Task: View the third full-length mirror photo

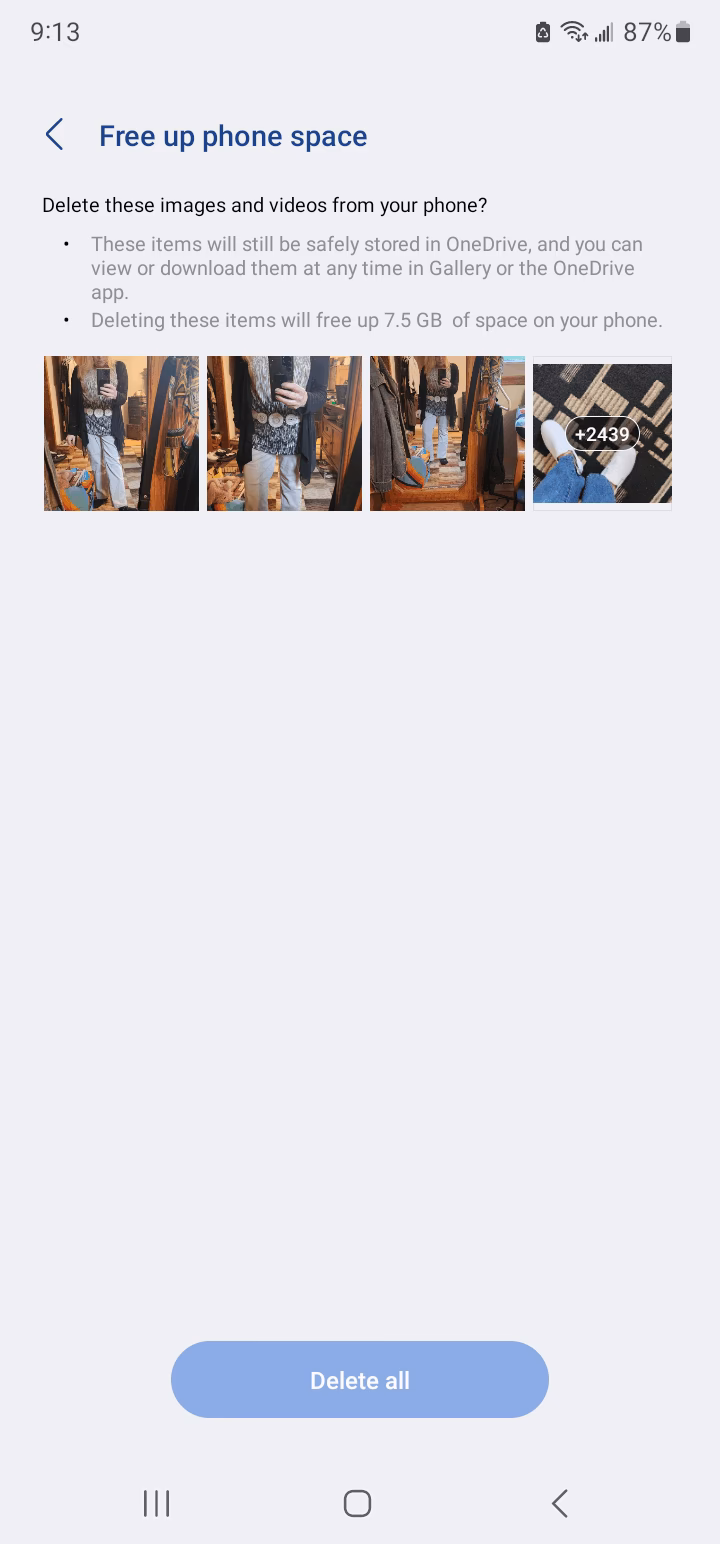Action: tap(447, 433)
